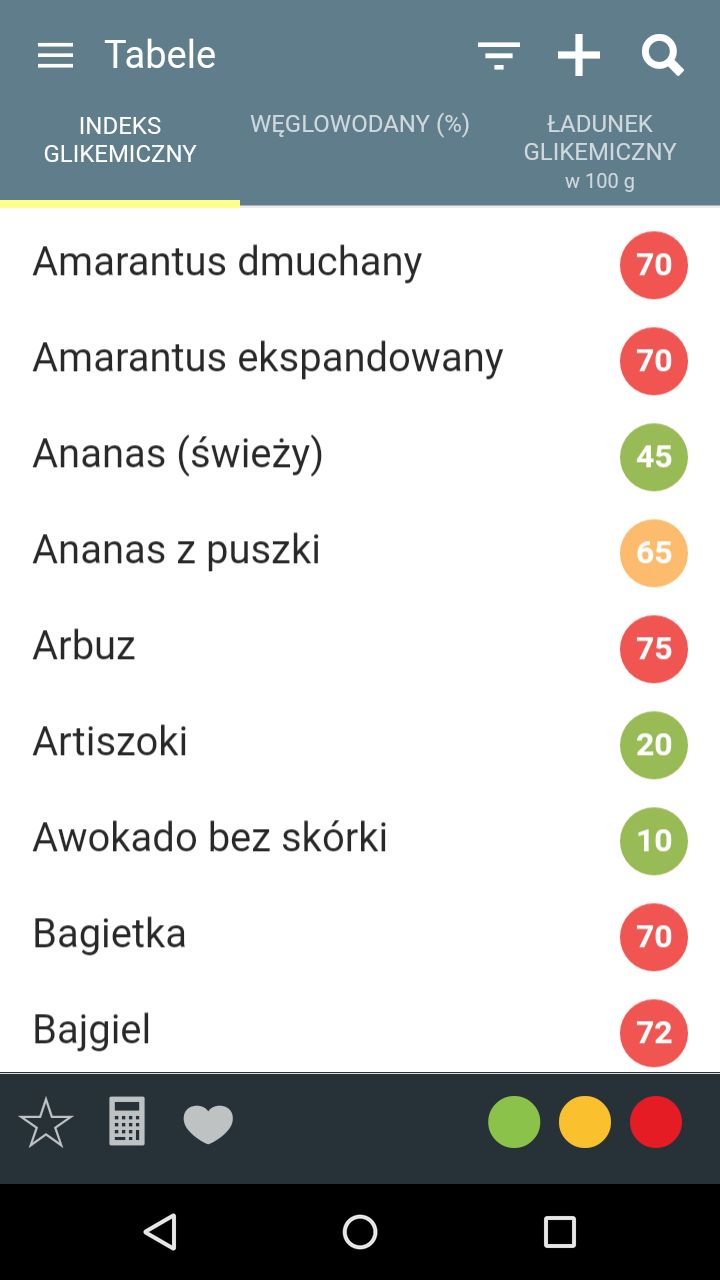Viewport: 720px width, 1280px height.
Task: Open the Awokado bez skórki row
Action: tap(360, 840)
